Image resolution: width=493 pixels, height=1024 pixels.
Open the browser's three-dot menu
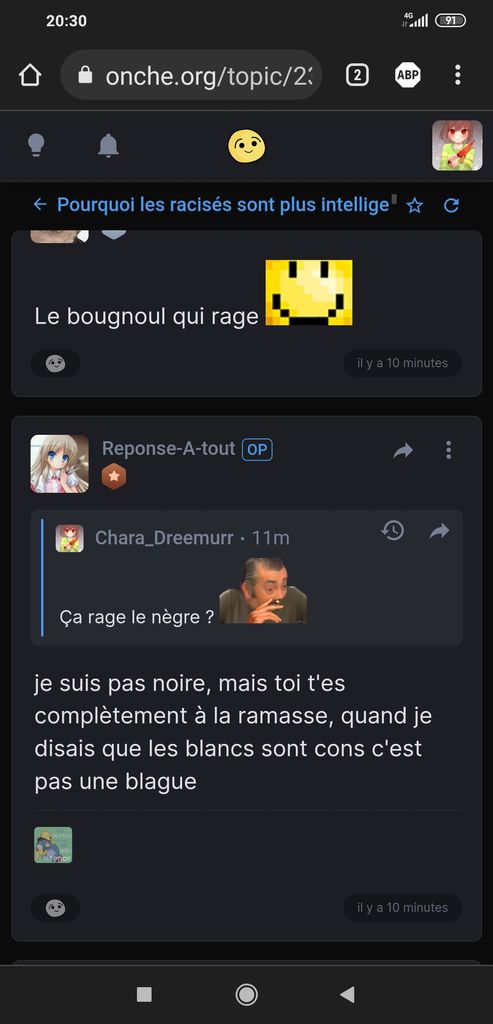coord(458,75)
